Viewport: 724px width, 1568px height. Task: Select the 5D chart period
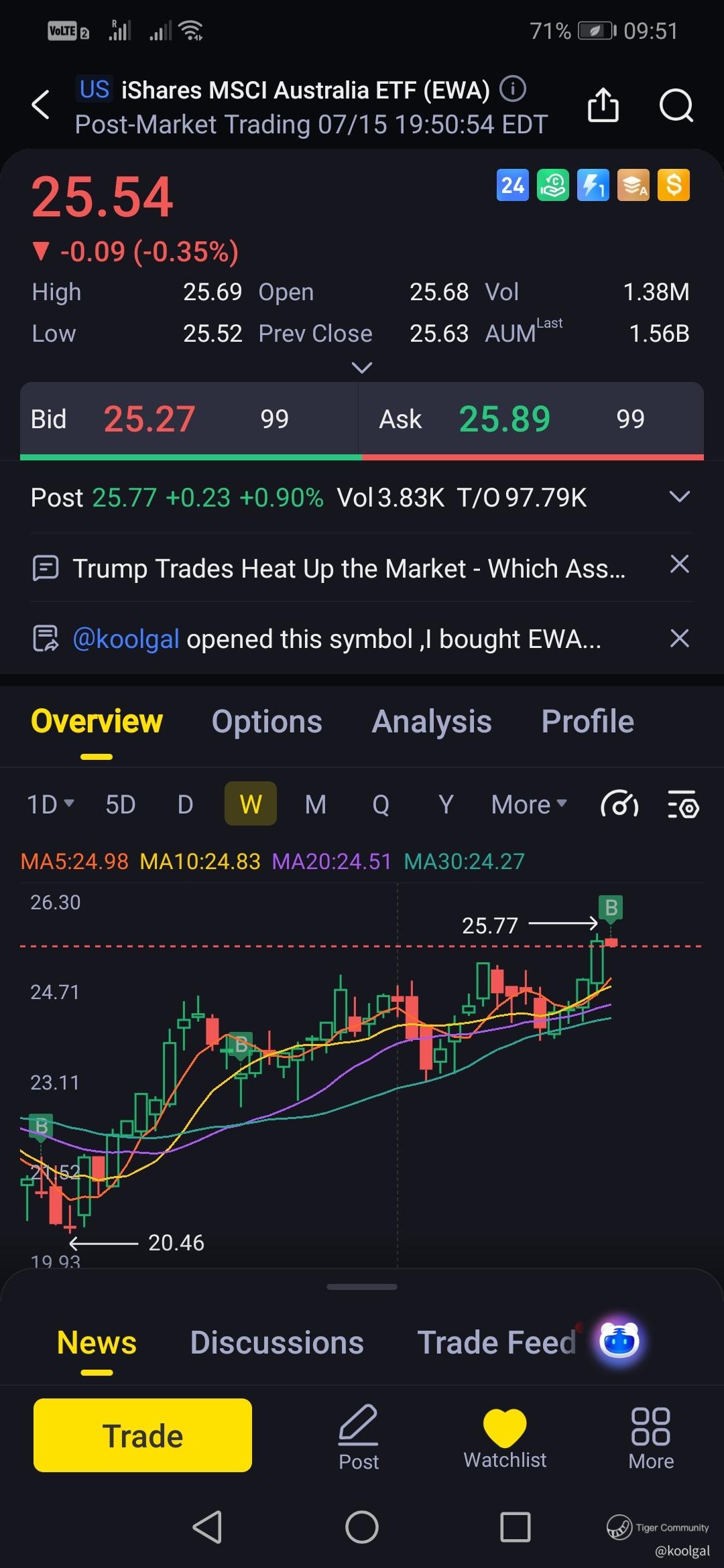coord(121,804)
